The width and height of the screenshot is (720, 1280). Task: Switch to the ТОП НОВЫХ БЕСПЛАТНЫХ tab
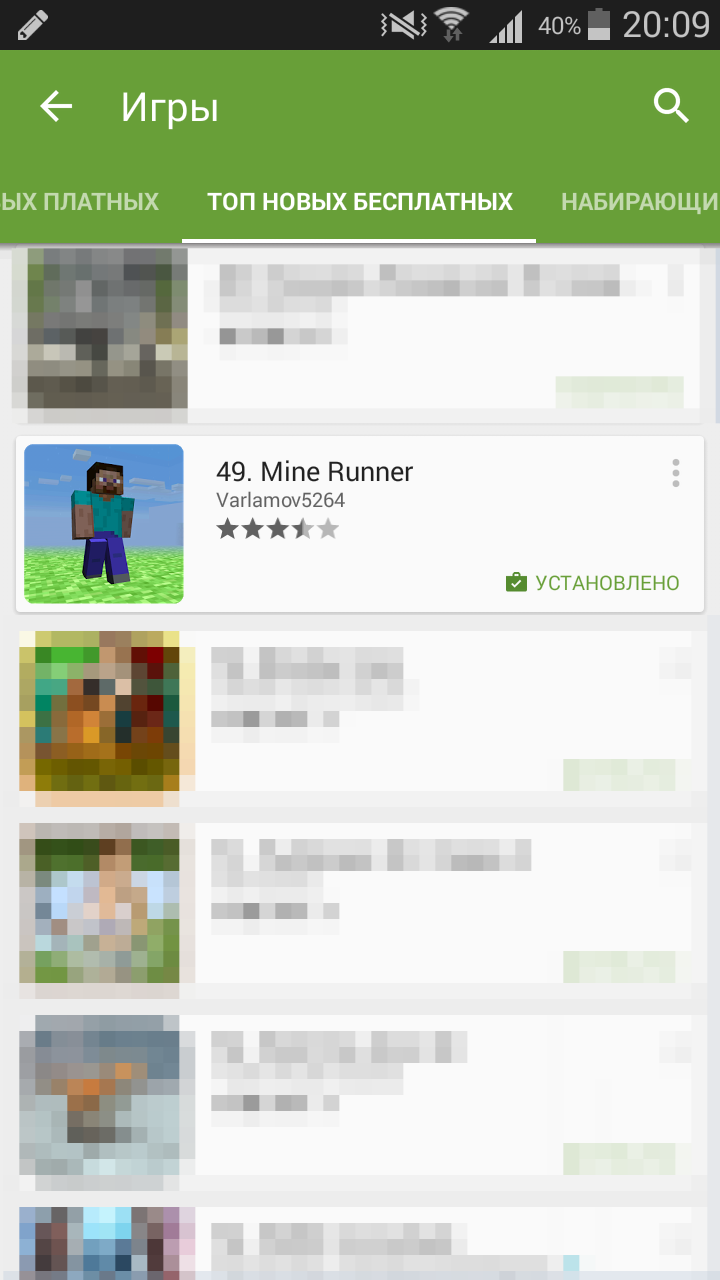[x=359, y=202]
